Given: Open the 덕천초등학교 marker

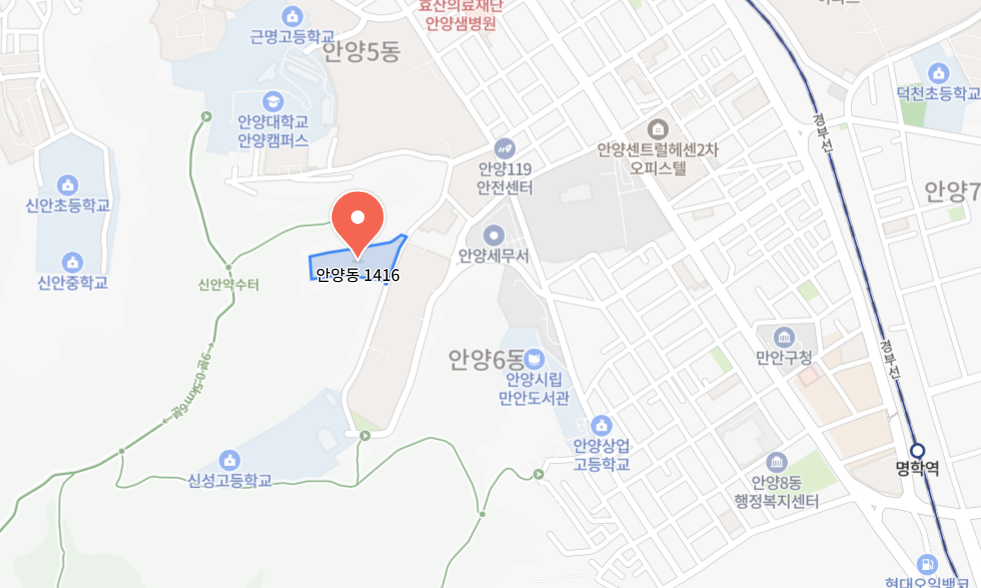Looking at the screenshot, I should [938, 73].
